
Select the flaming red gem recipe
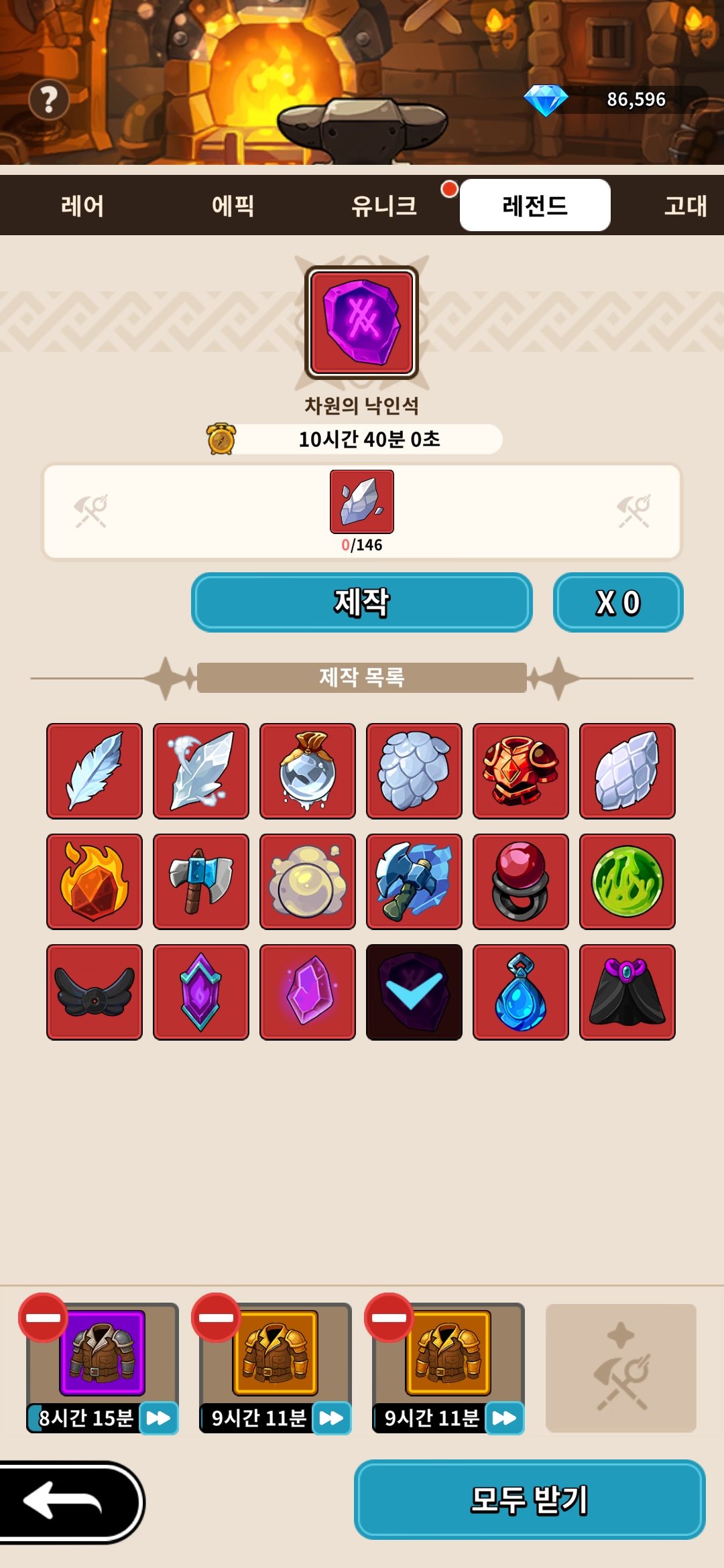coord(95,881)
